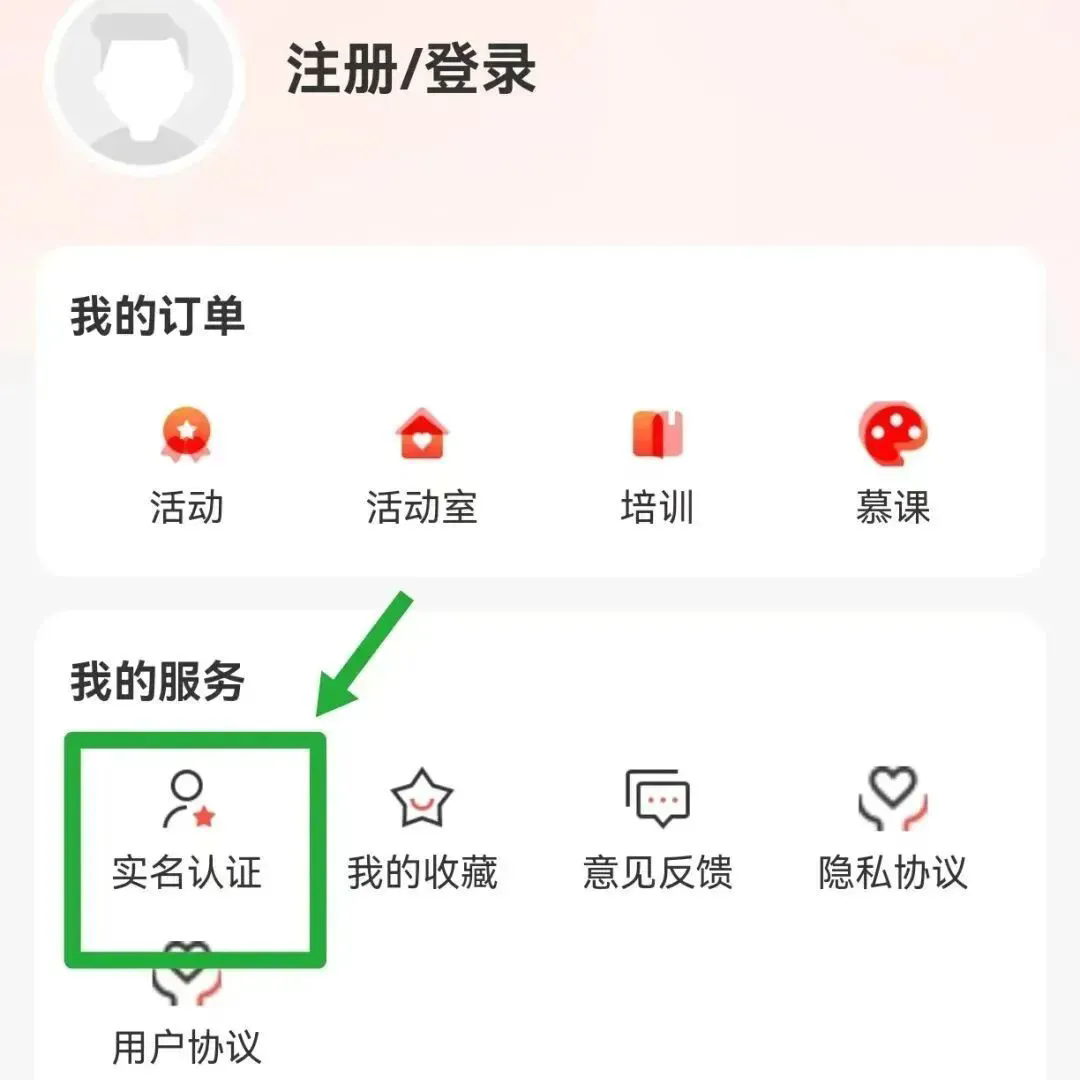Image resolution: width=1080 pixels, height=1080 pixels.
Task: View the 隐私协议
Action: (x=892, y=830)
